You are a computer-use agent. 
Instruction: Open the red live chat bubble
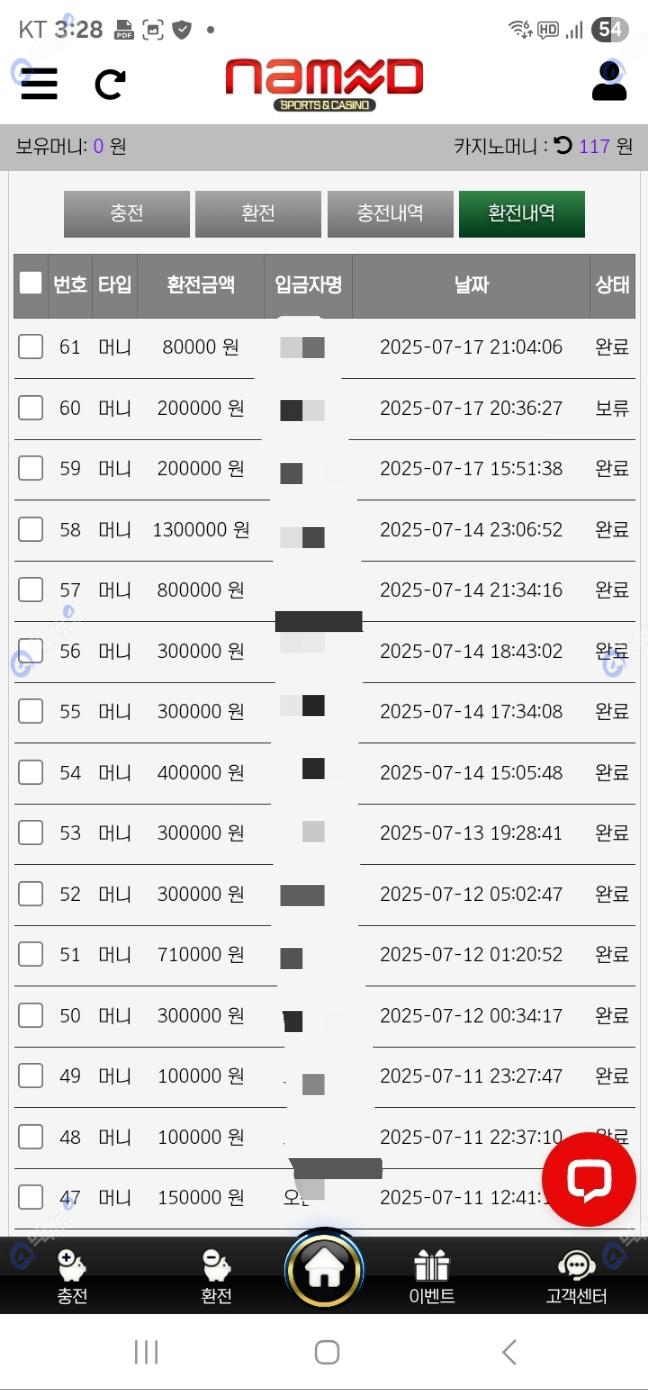tap(589, 1179)
